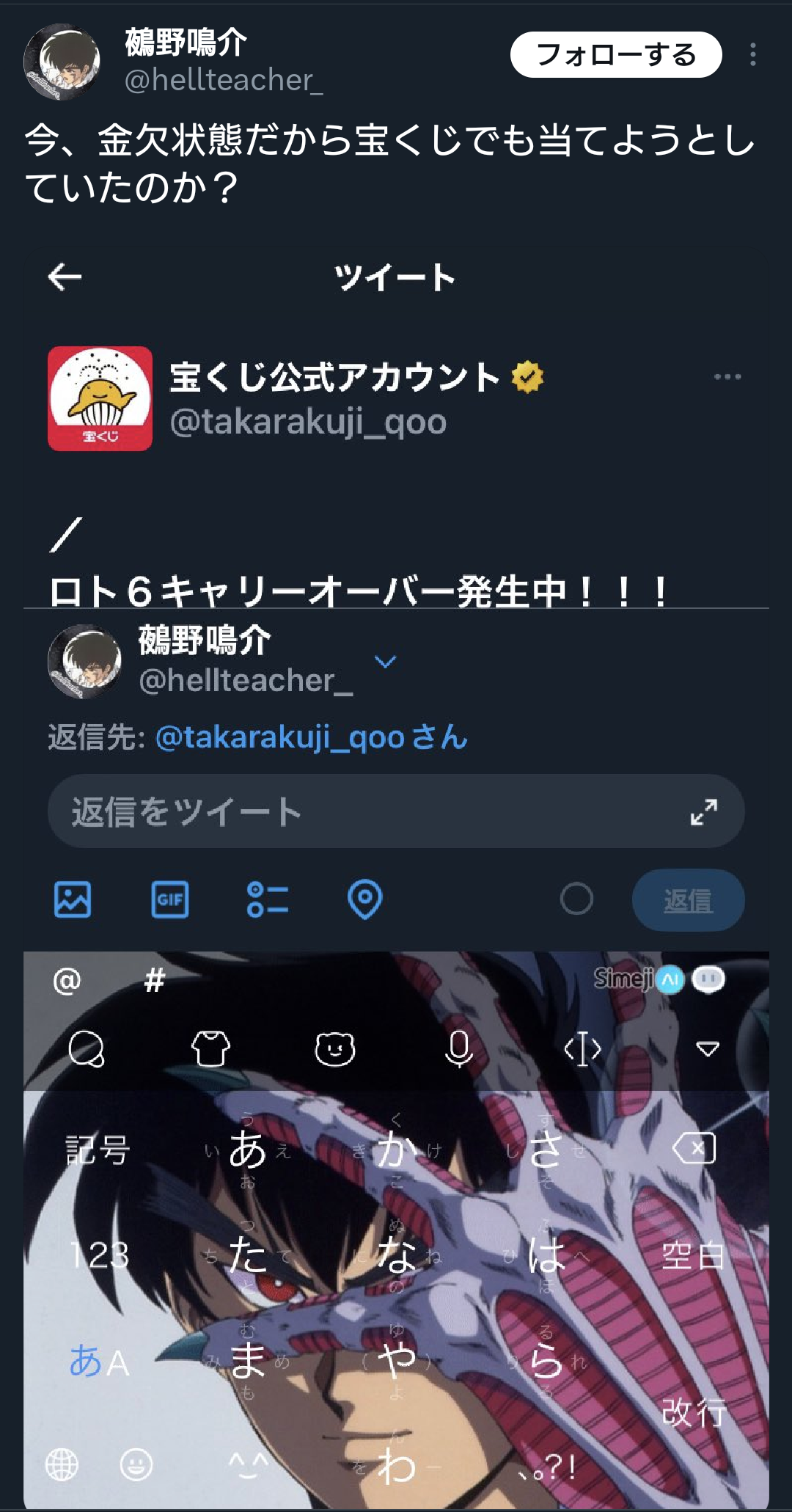This screenshot has width=792, height=1512.
Task: Open 鵺野鳴介's profile avatar at top
Action: coord(62,62)
